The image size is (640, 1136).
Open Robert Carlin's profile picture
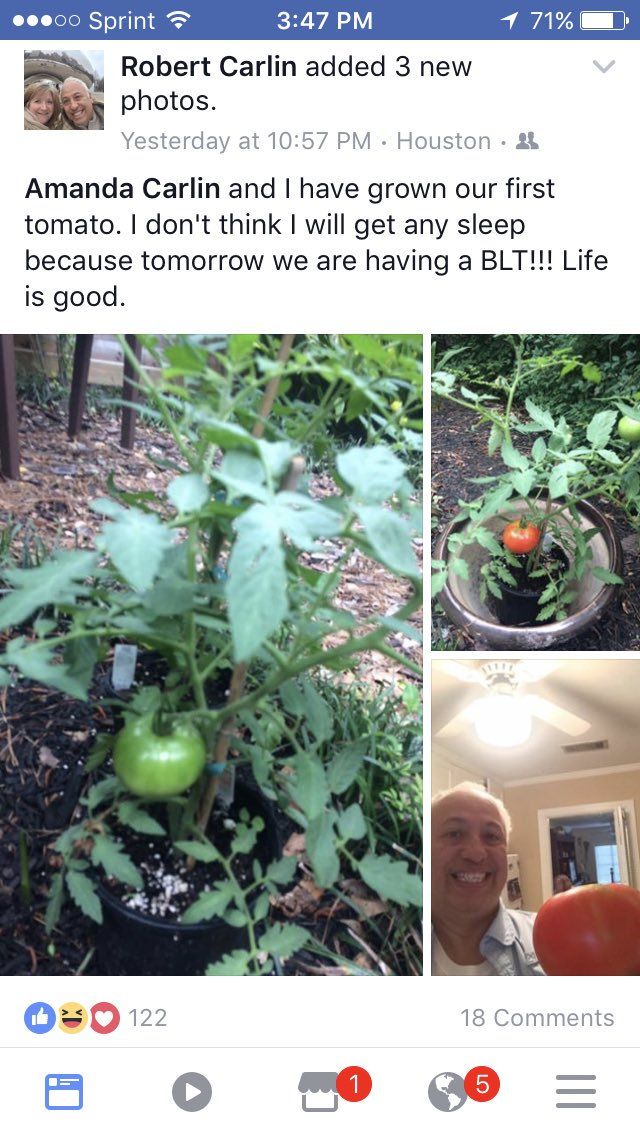pos(64,90)
